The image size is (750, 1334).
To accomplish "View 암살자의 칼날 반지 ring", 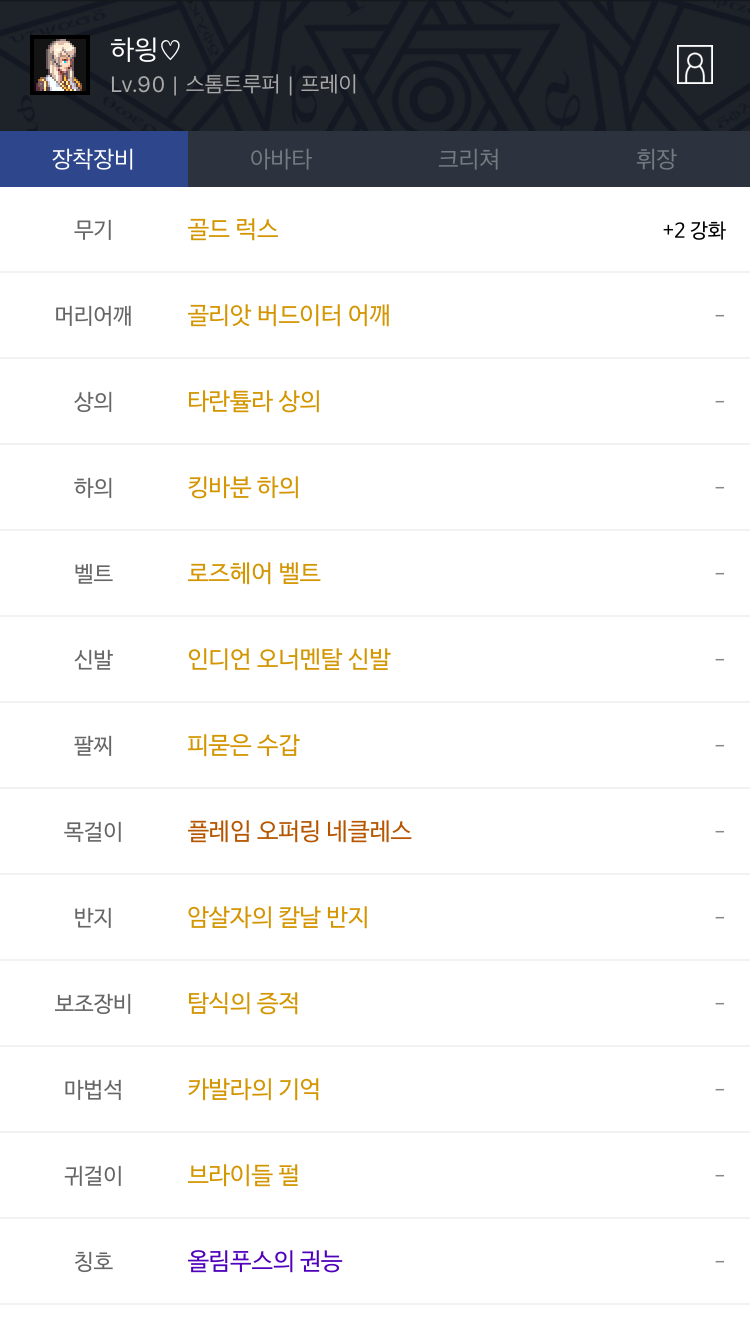I will point(278,917).
